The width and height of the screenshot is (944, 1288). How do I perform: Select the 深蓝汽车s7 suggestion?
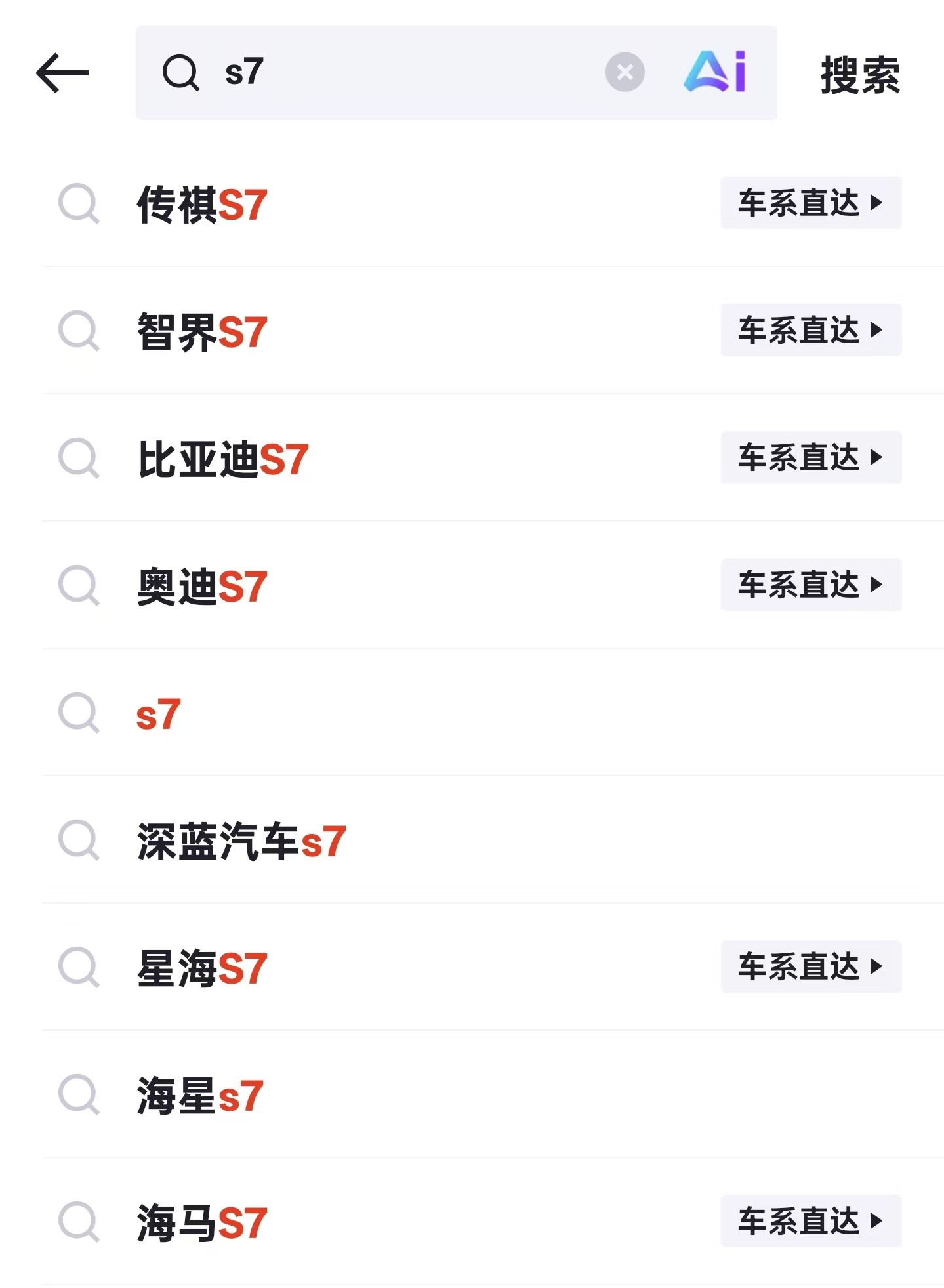tap(241, 841)
